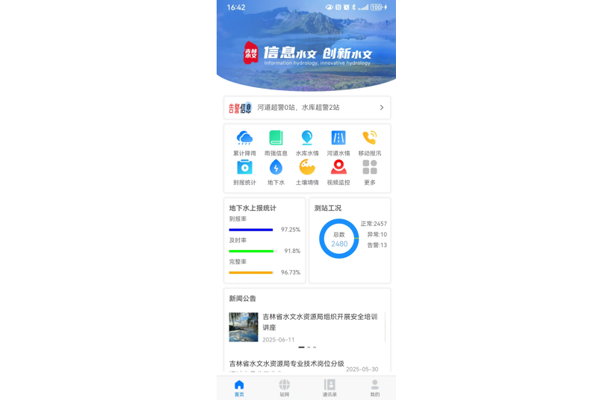Open the 地下水上报统计 card
This screenshot has width=600, height=400.
(264, 240)
